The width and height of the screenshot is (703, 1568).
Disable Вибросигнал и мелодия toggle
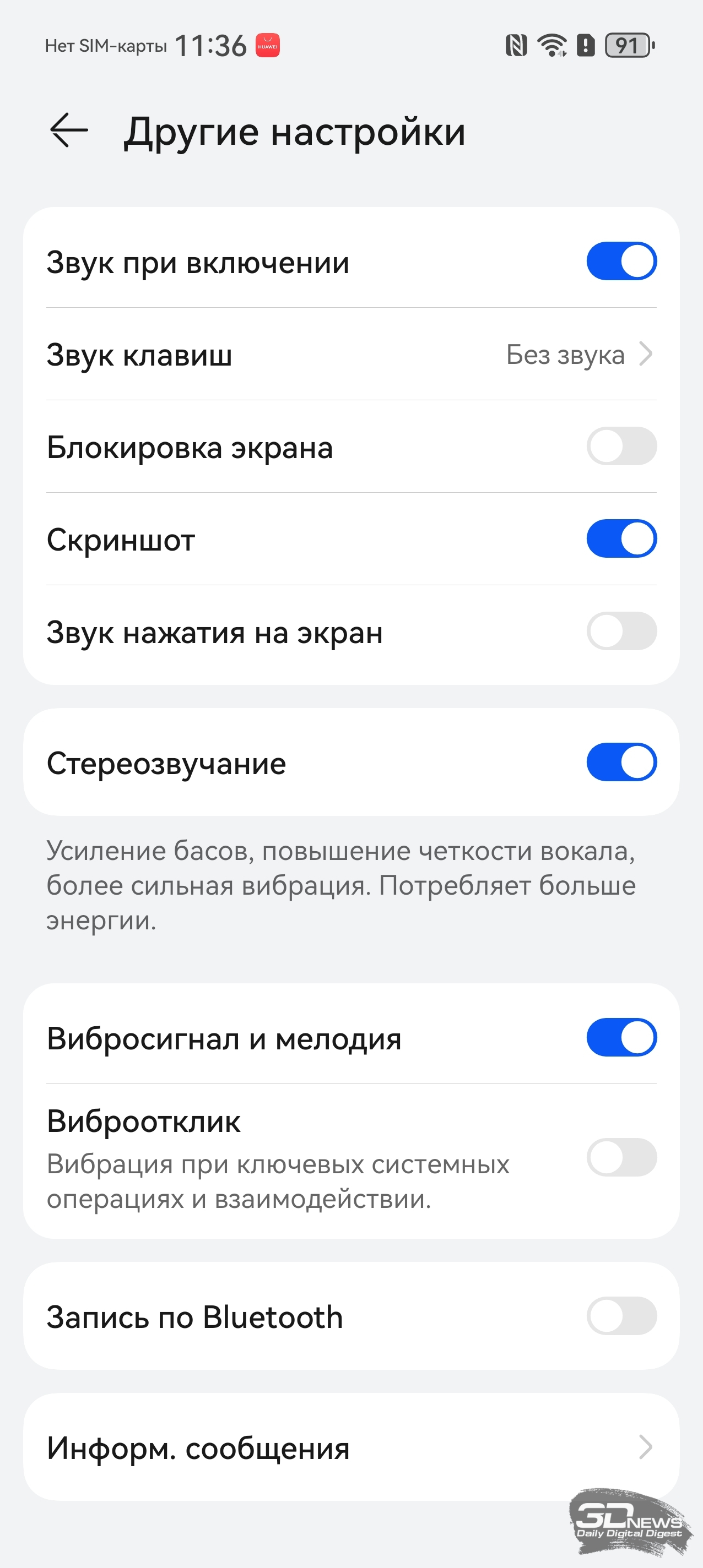click(621, 1037)
